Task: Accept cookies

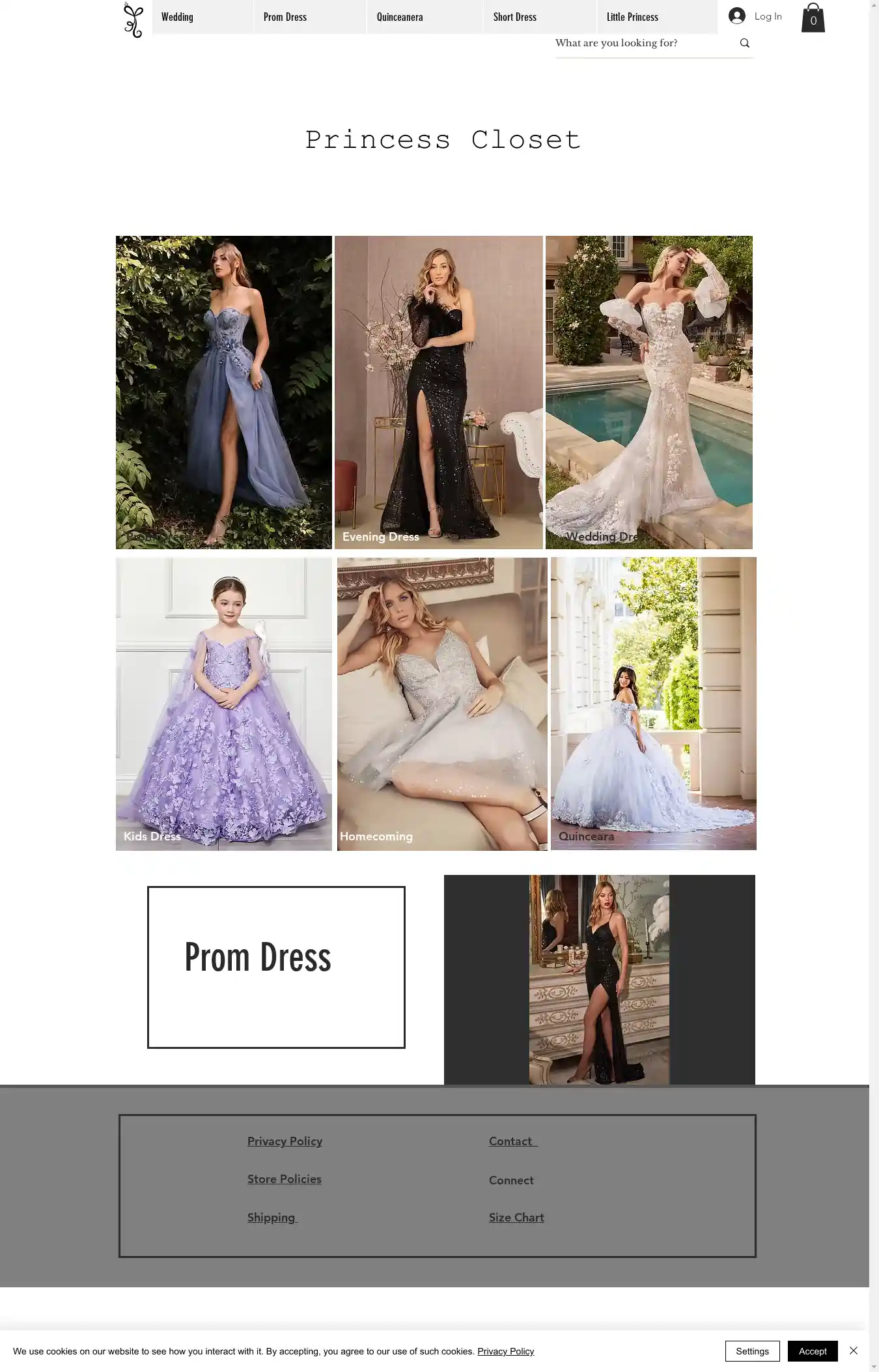Action: 812,1351
